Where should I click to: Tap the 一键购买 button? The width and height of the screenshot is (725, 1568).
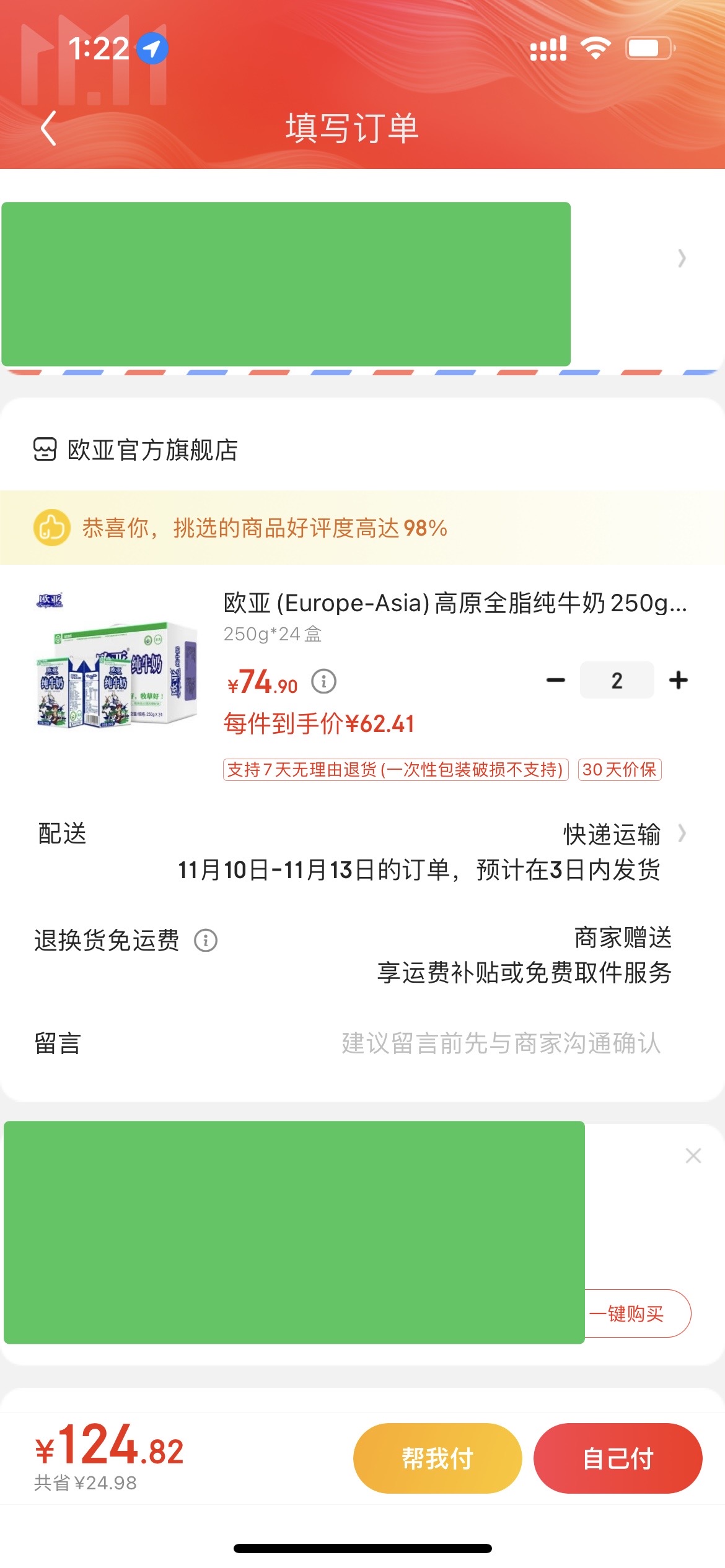[x=638, y=1313]
